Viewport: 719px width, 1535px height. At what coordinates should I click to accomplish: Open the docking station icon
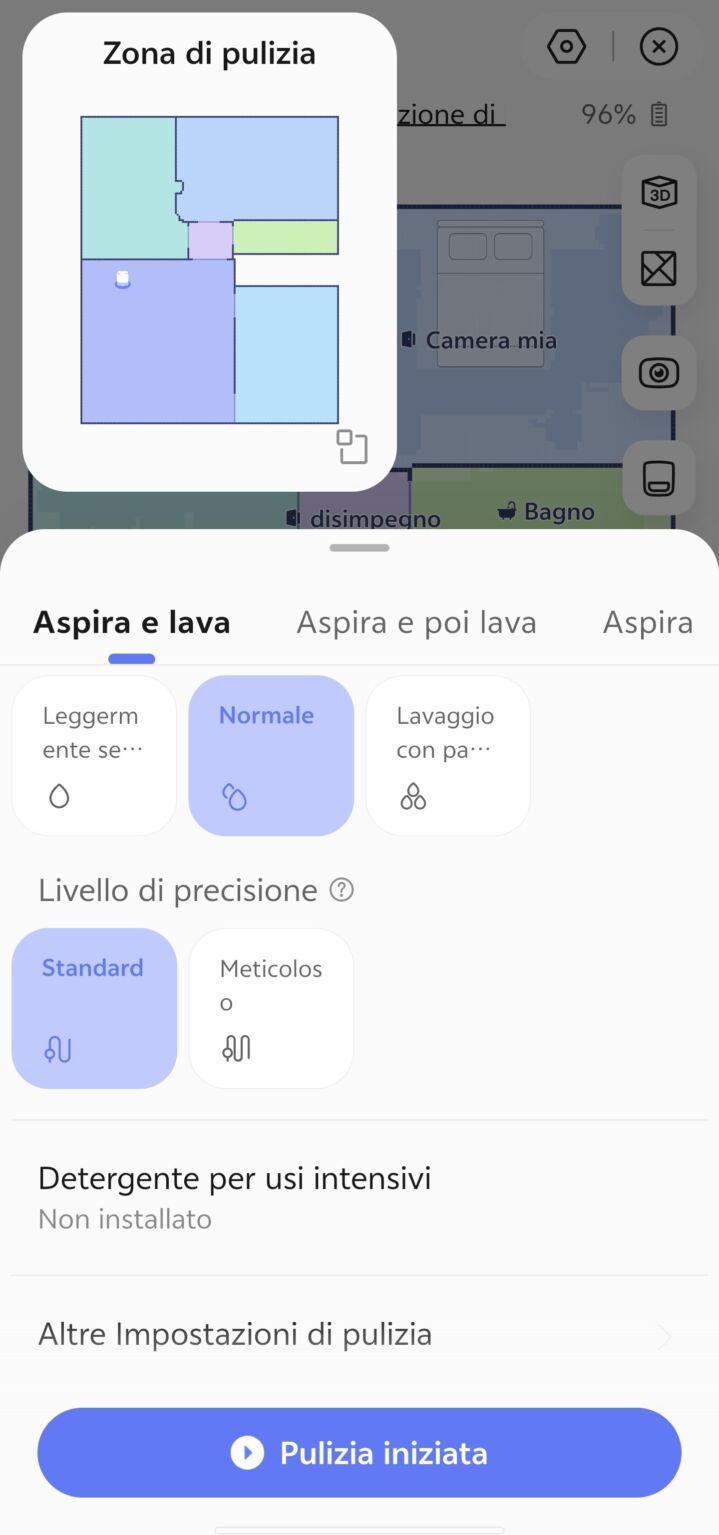(x=659, y=478)
